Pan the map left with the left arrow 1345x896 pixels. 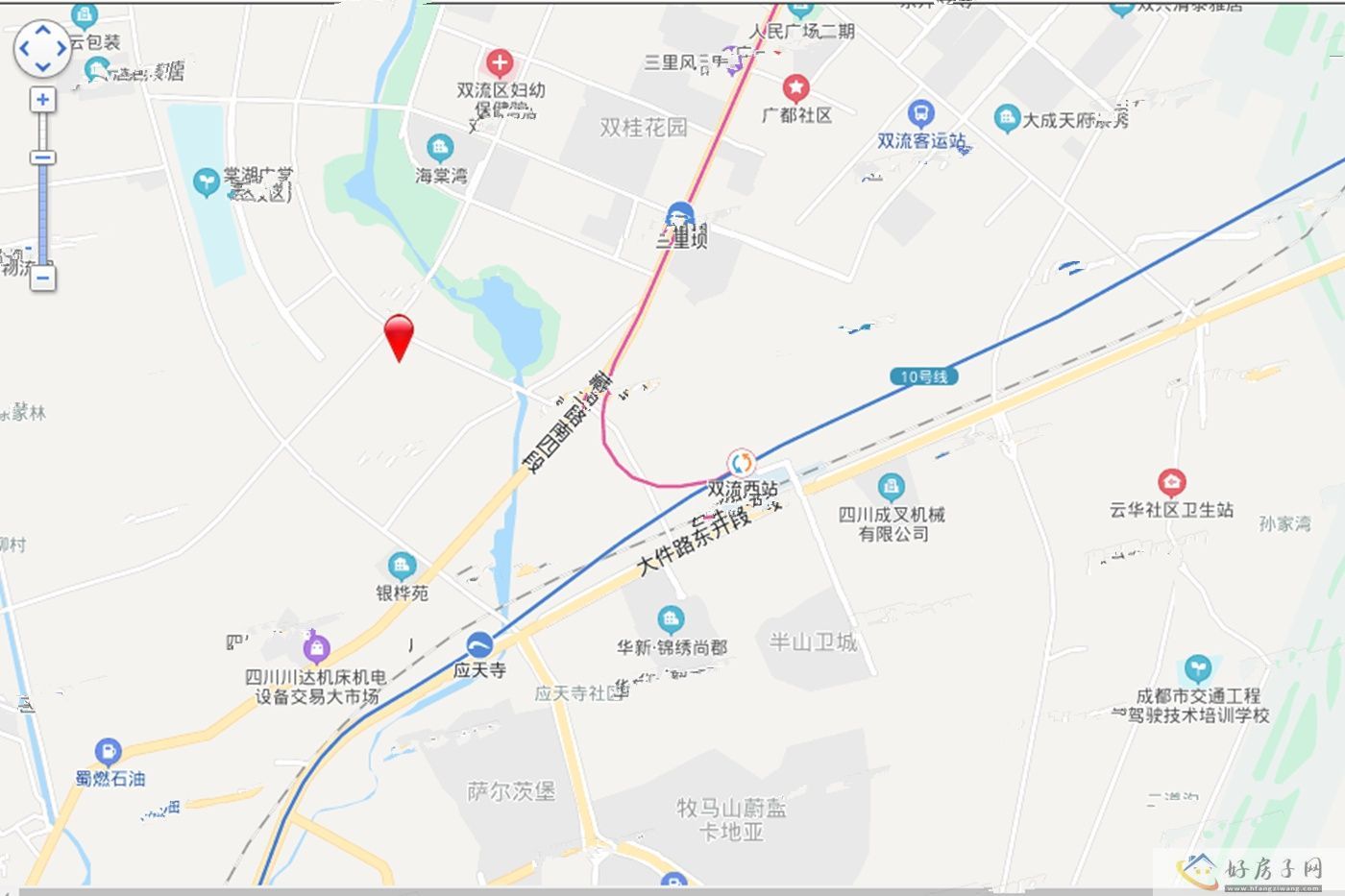point(24,48)
